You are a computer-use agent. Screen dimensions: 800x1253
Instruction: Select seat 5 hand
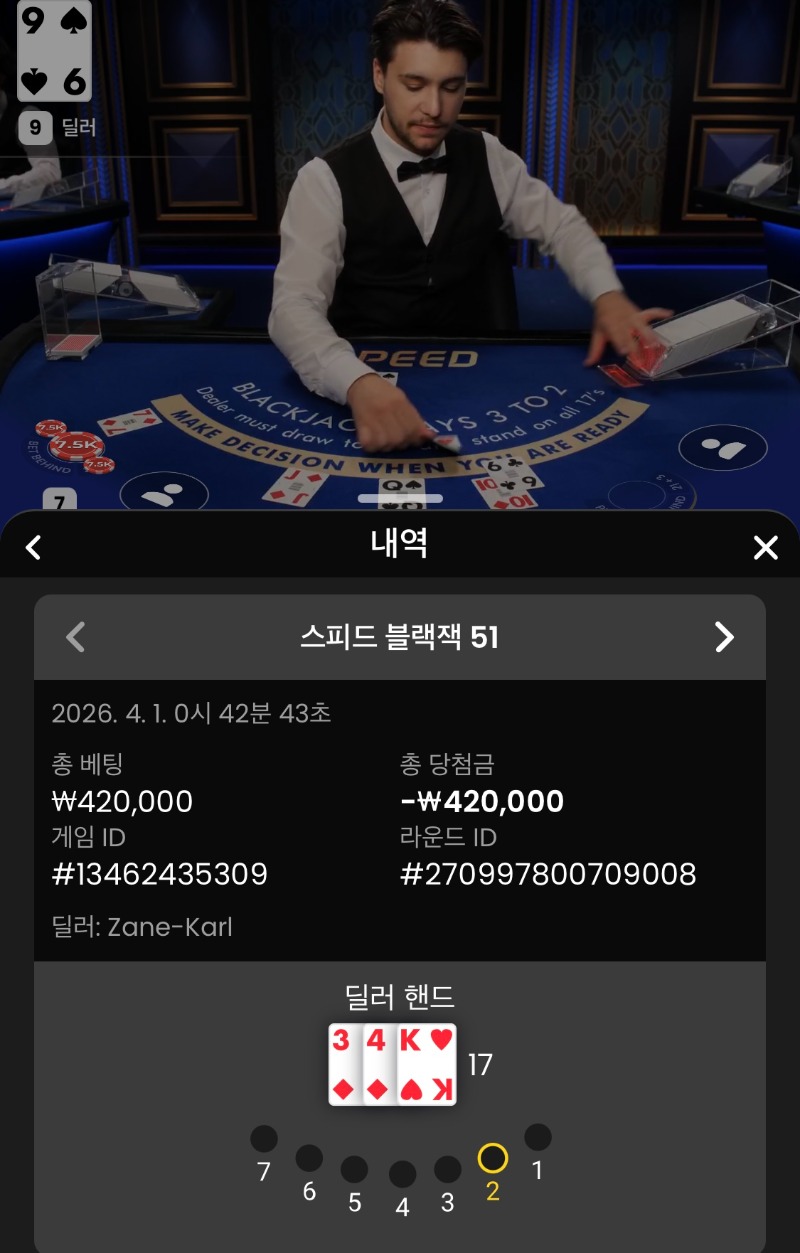click(354, 1169)
